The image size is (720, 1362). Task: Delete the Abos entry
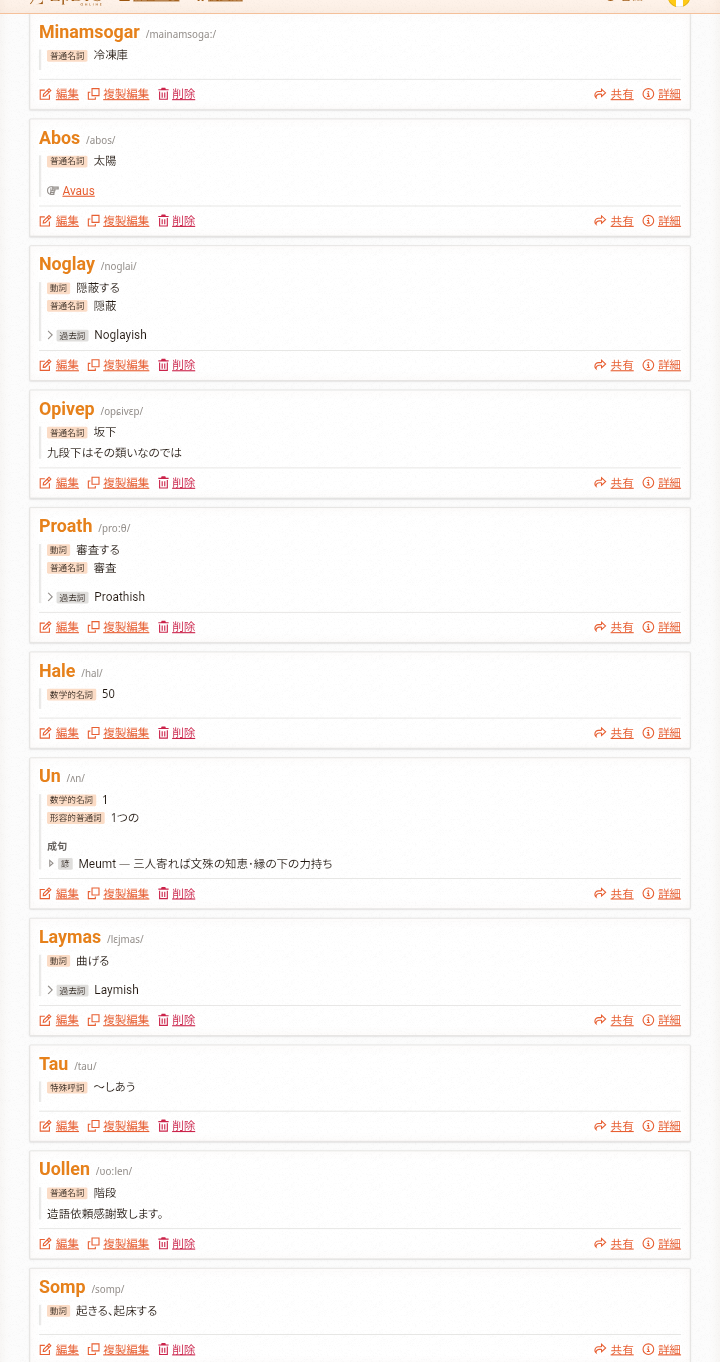click(x=177, y=221)
